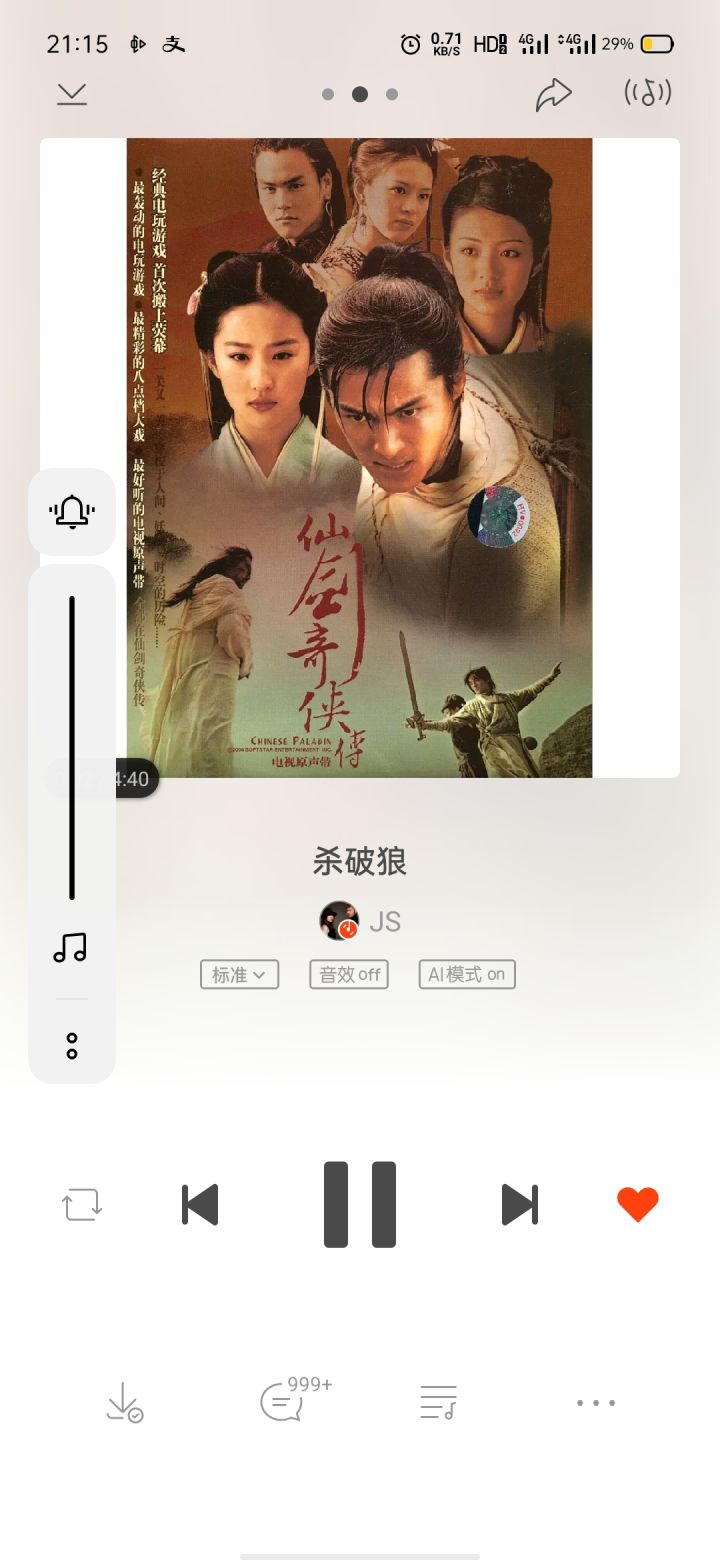Tap the music note media icon
Viewport: 720px width, 1560px height.
[71, 947]
